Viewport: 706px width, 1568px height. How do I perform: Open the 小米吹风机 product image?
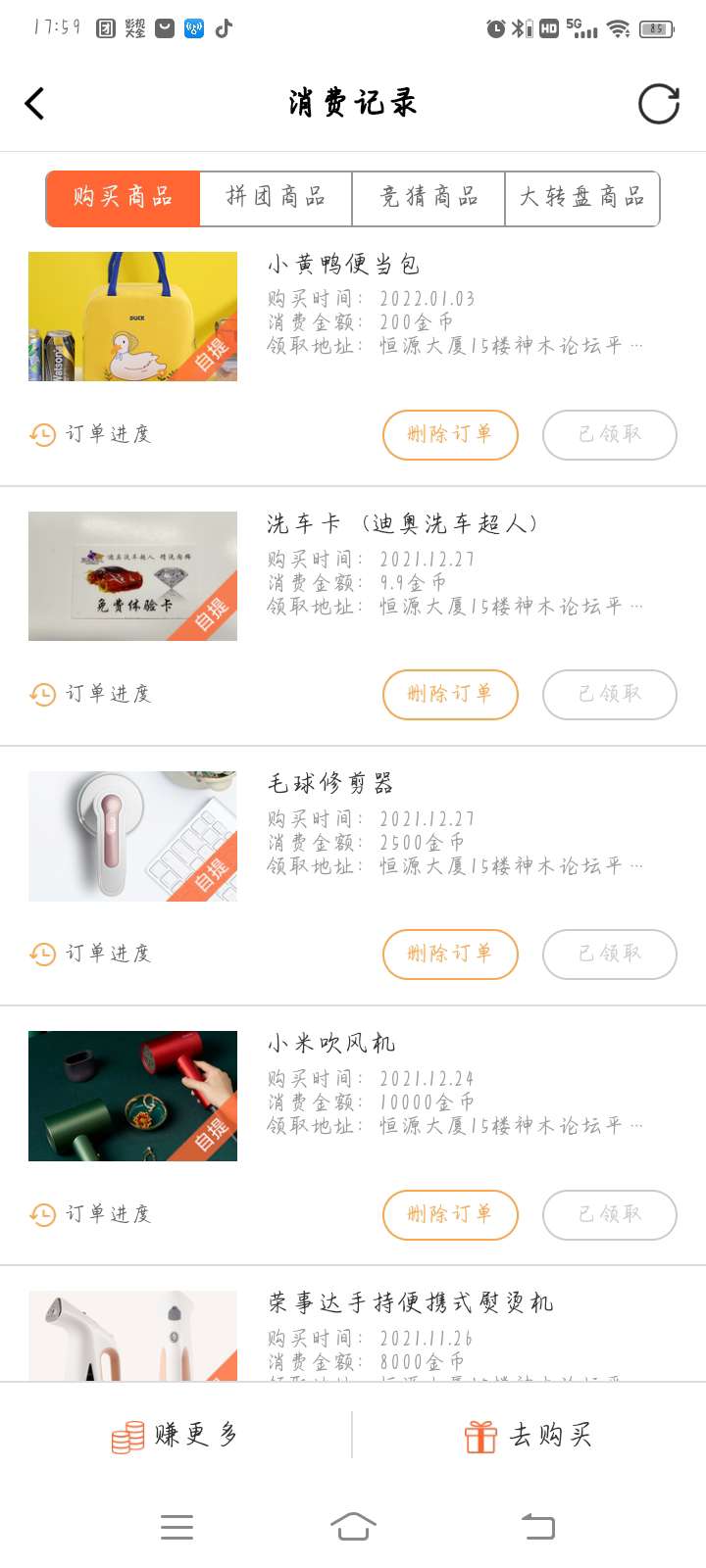coord(132,1096)
